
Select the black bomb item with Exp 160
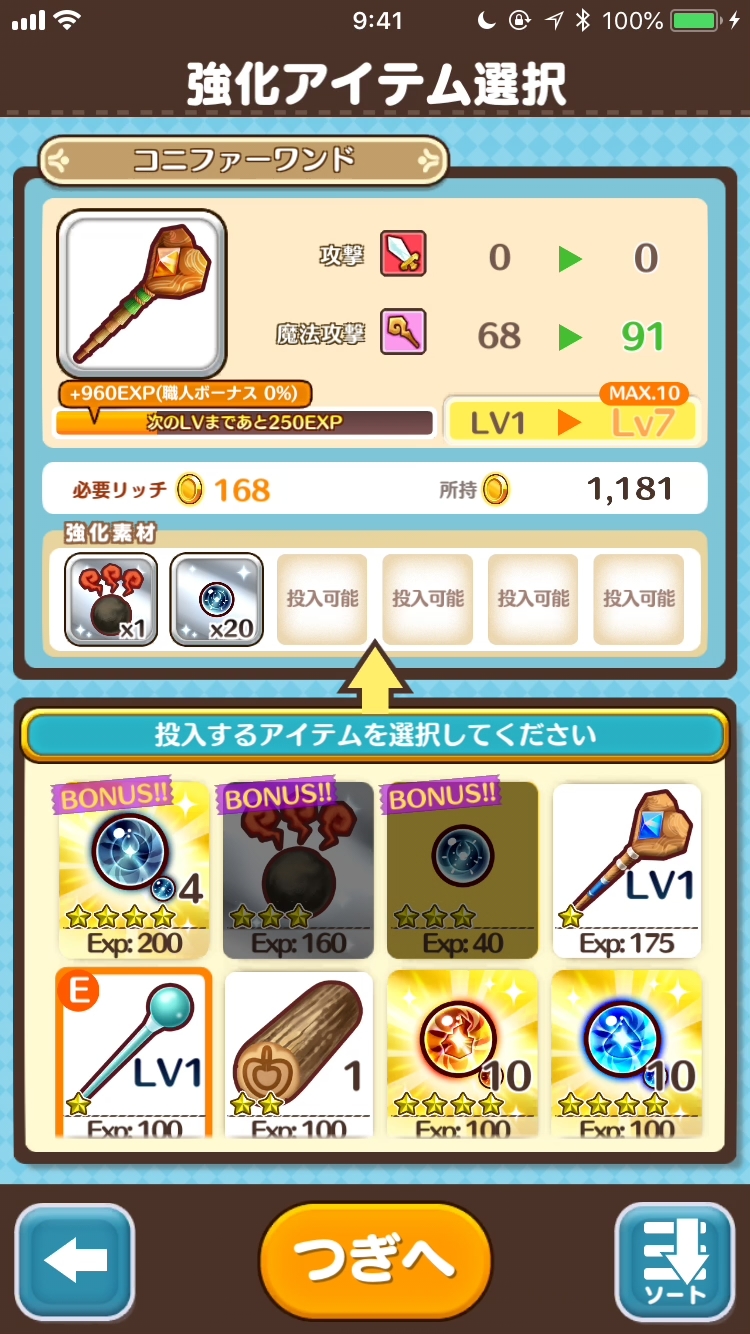pyautogui.click(x=298, y=870)
